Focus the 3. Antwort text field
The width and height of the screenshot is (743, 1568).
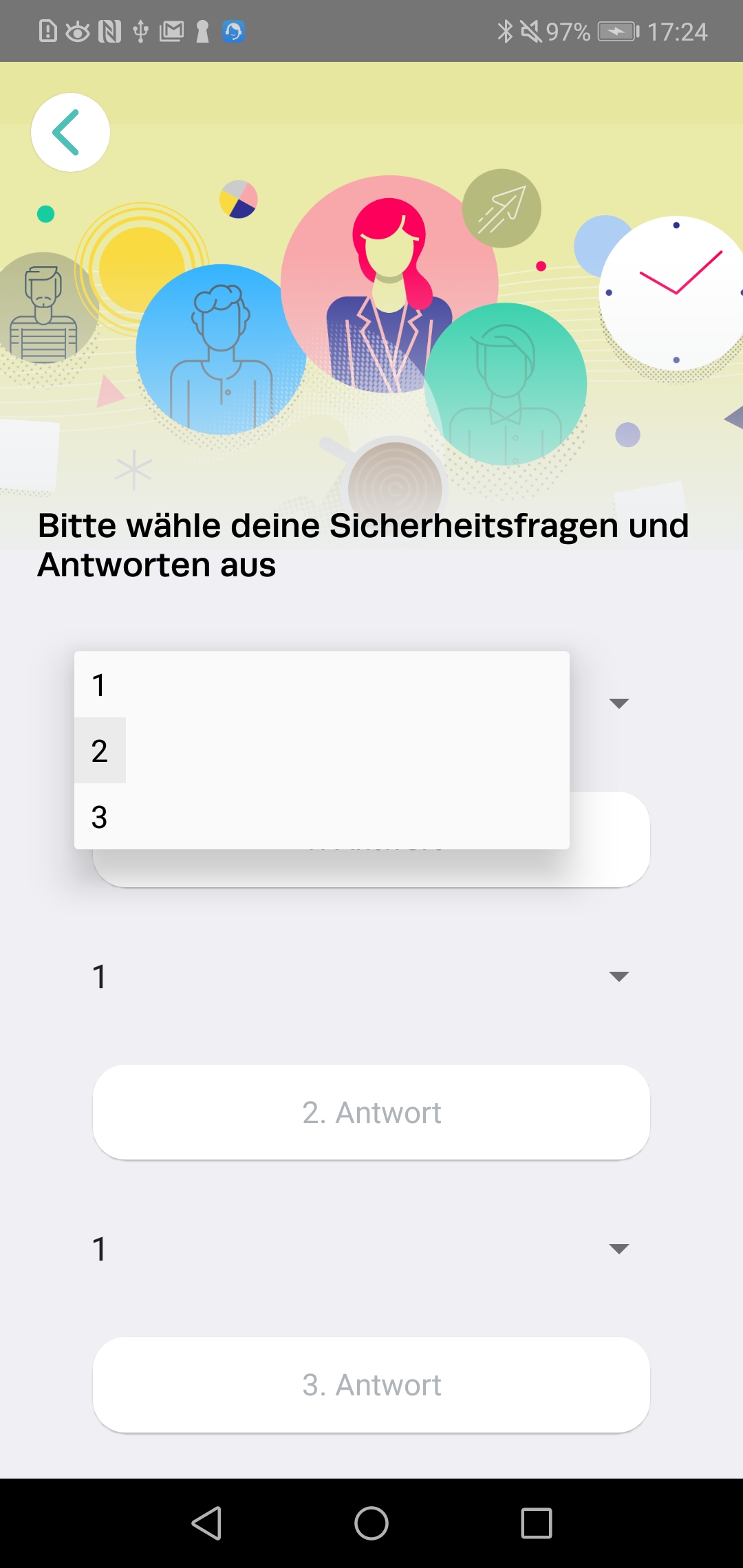click(x=371, y=1384)
